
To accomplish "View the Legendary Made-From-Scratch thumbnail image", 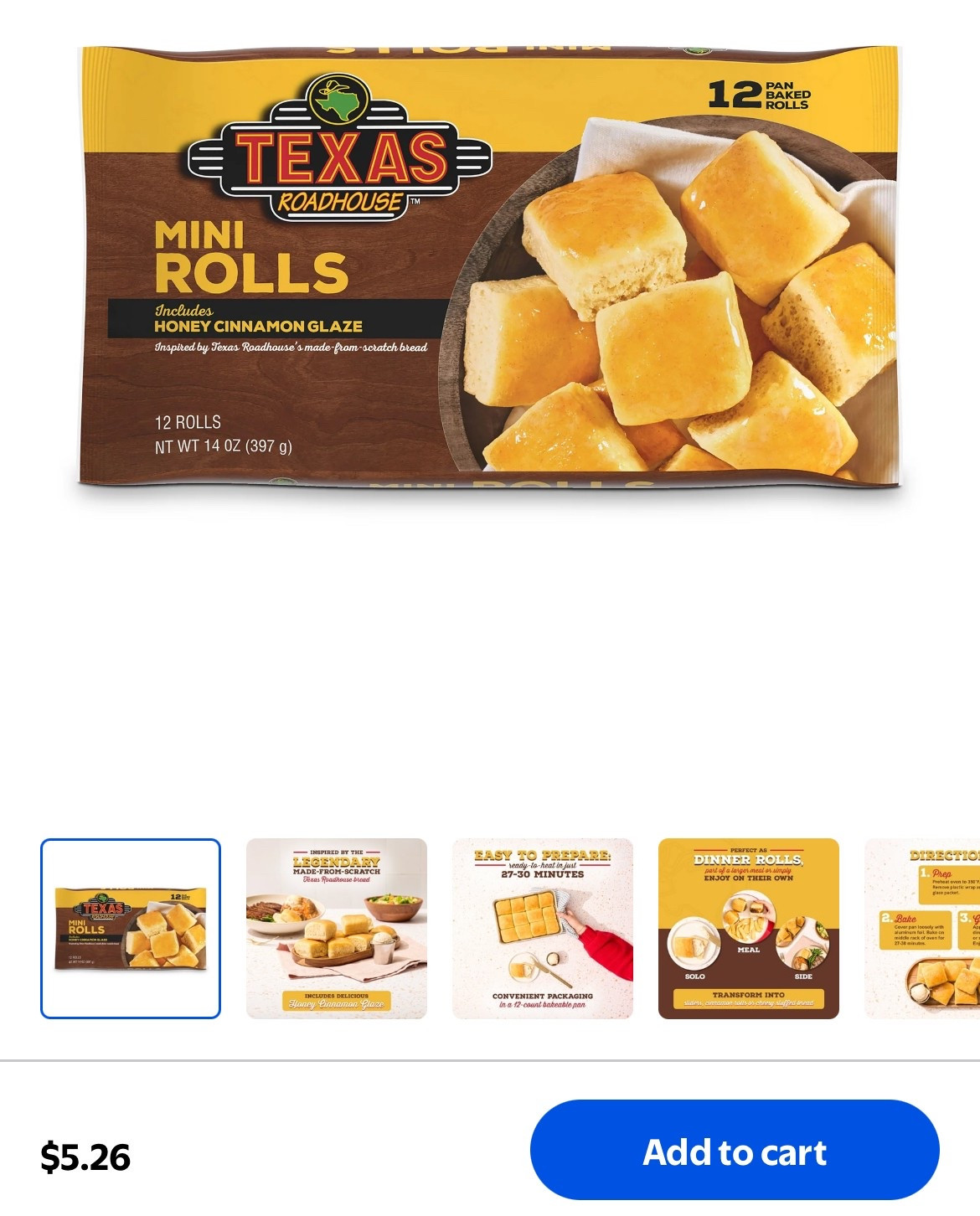I will click(337, 928).
